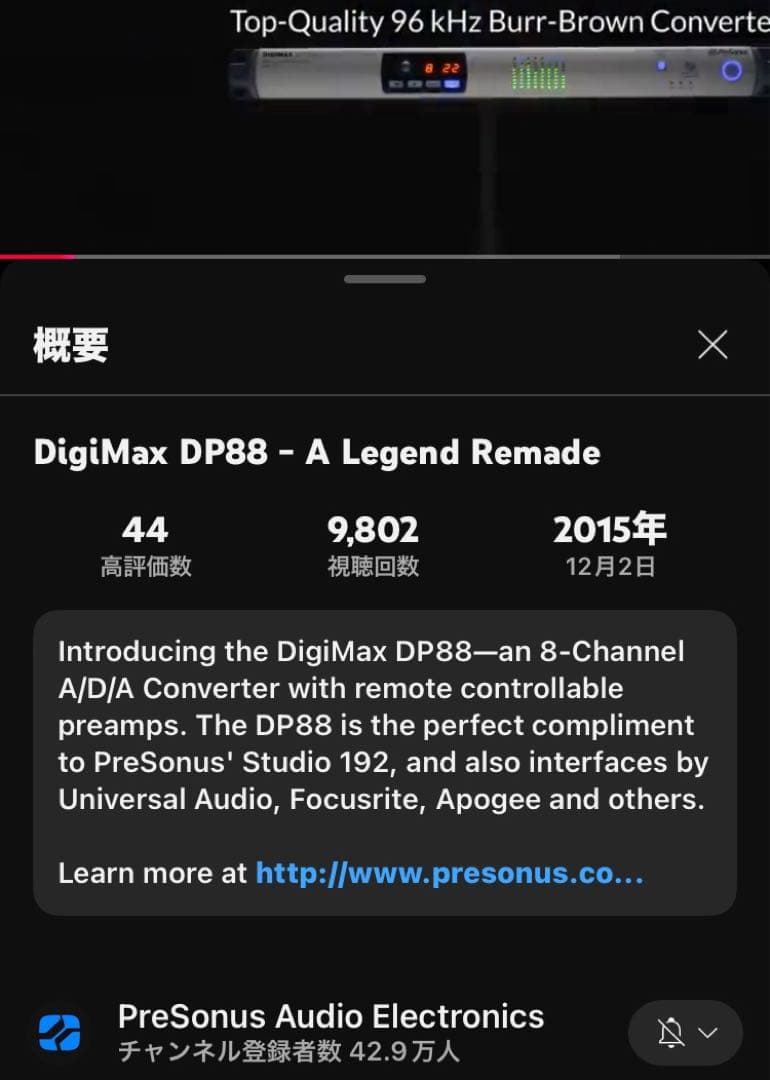Close the description overlay with the X

coord(712,344)
